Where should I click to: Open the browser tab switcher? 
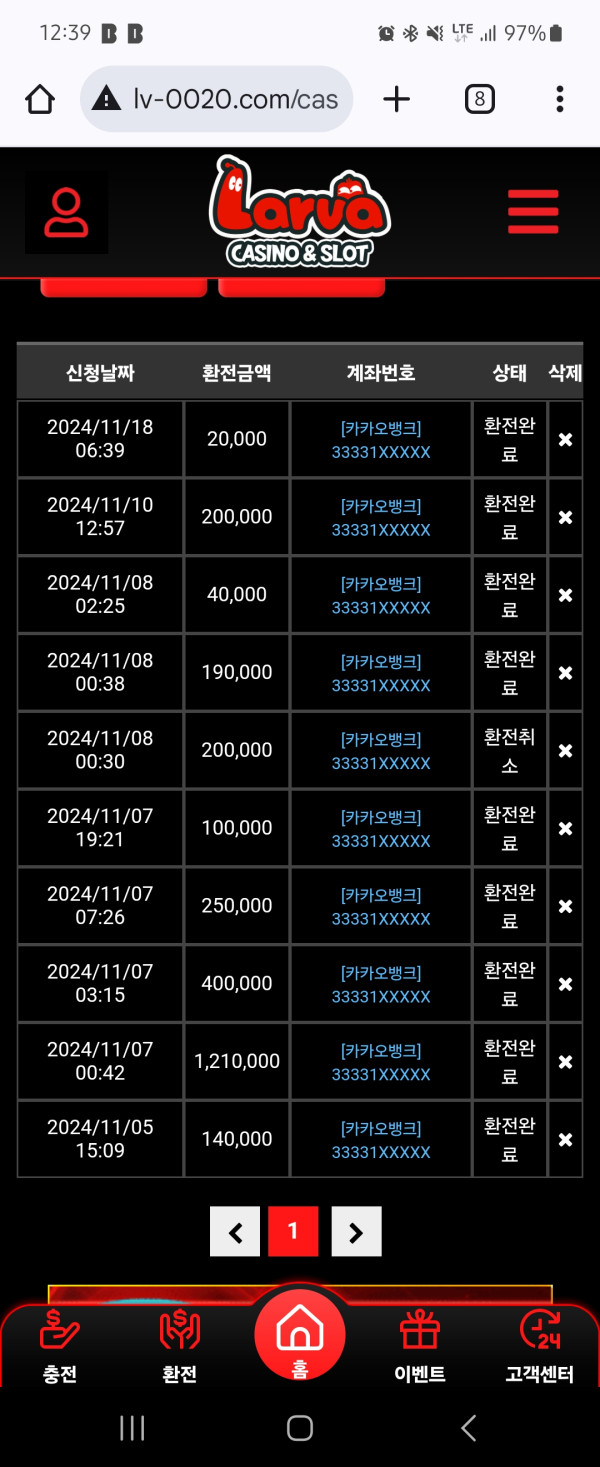point(480,99)
